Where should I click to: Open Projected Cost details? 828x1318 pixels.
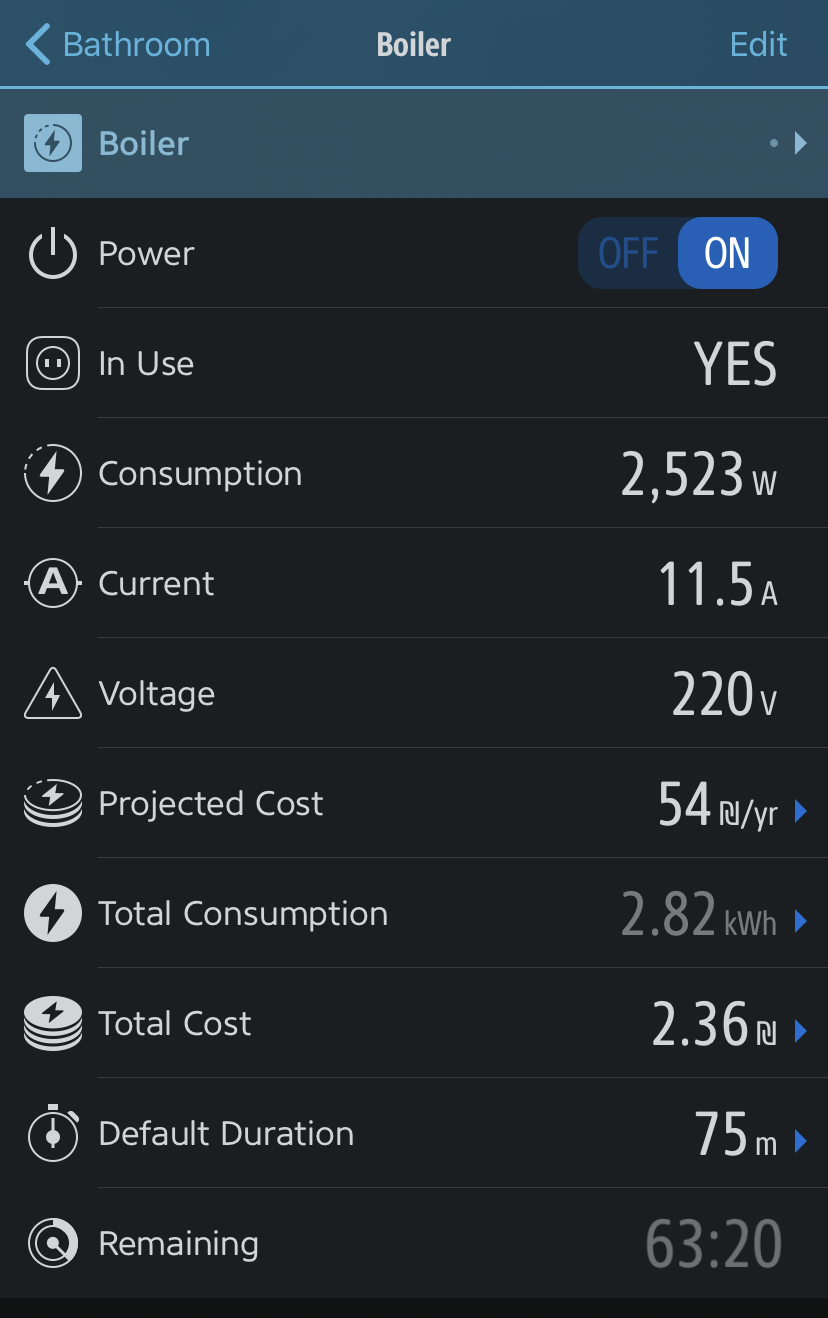pos(414,803)
